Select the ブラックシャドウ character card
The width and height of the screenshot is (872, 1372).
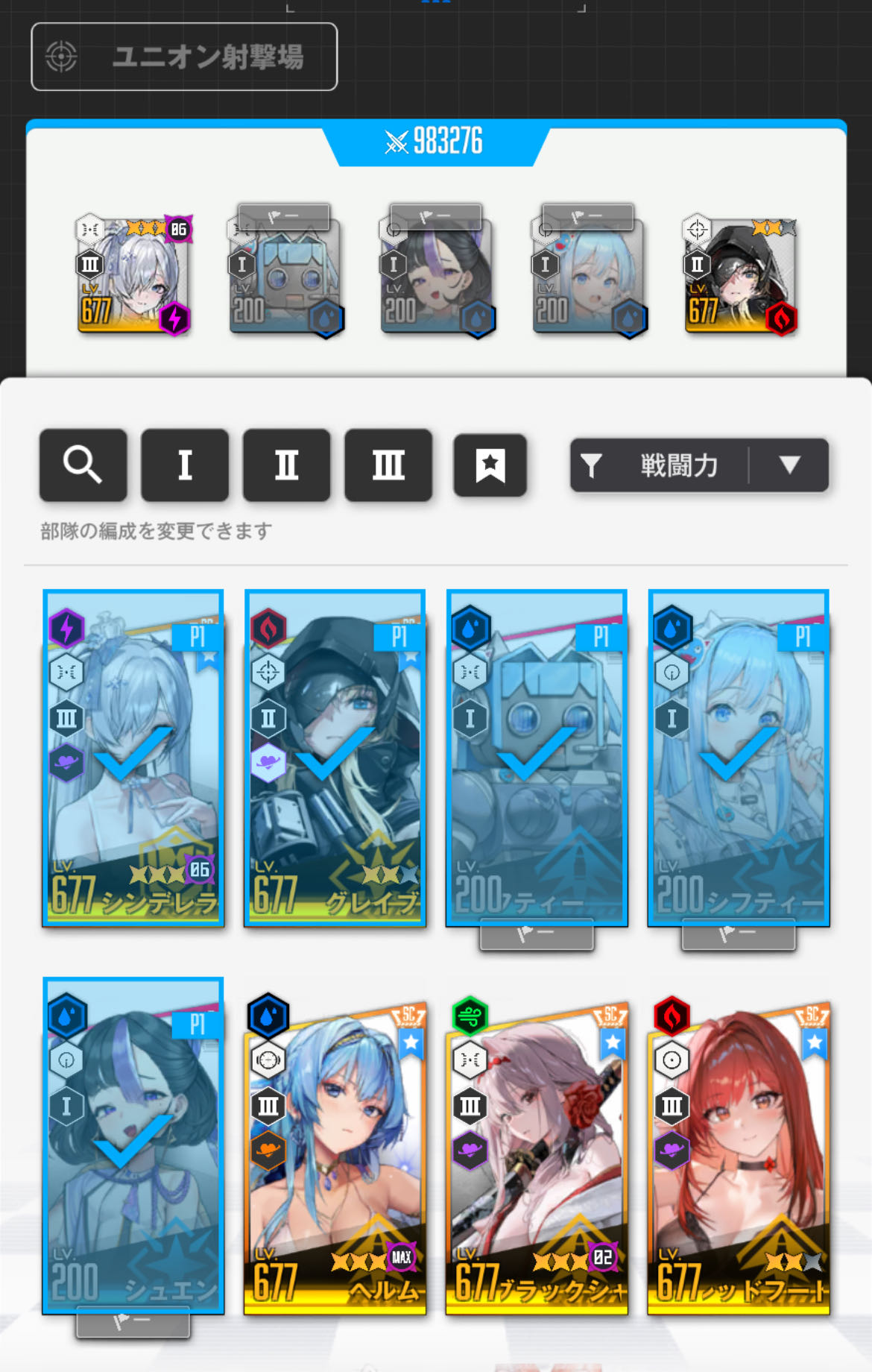(537, 1156)
